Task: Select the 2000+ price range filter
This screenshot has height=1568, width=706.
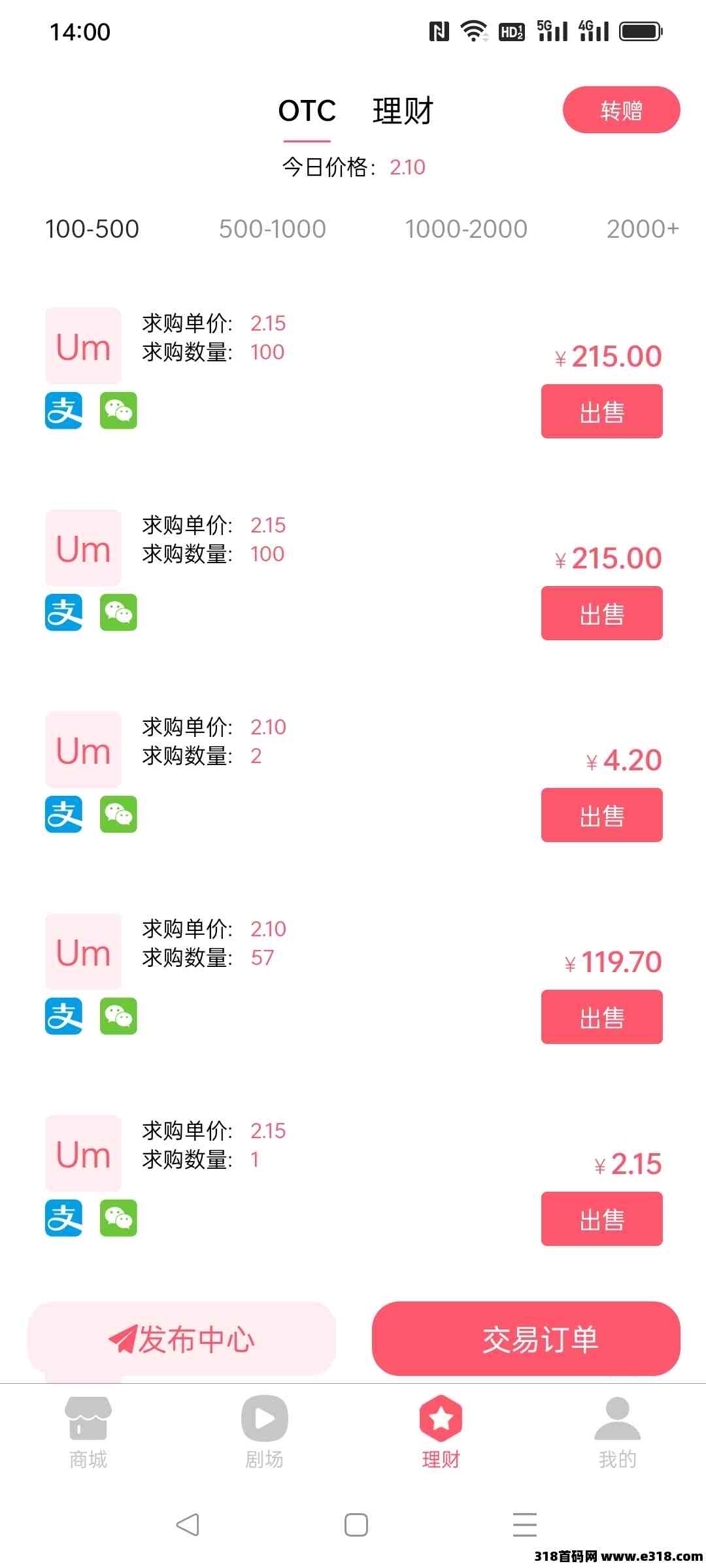Action: pos(643,229)
